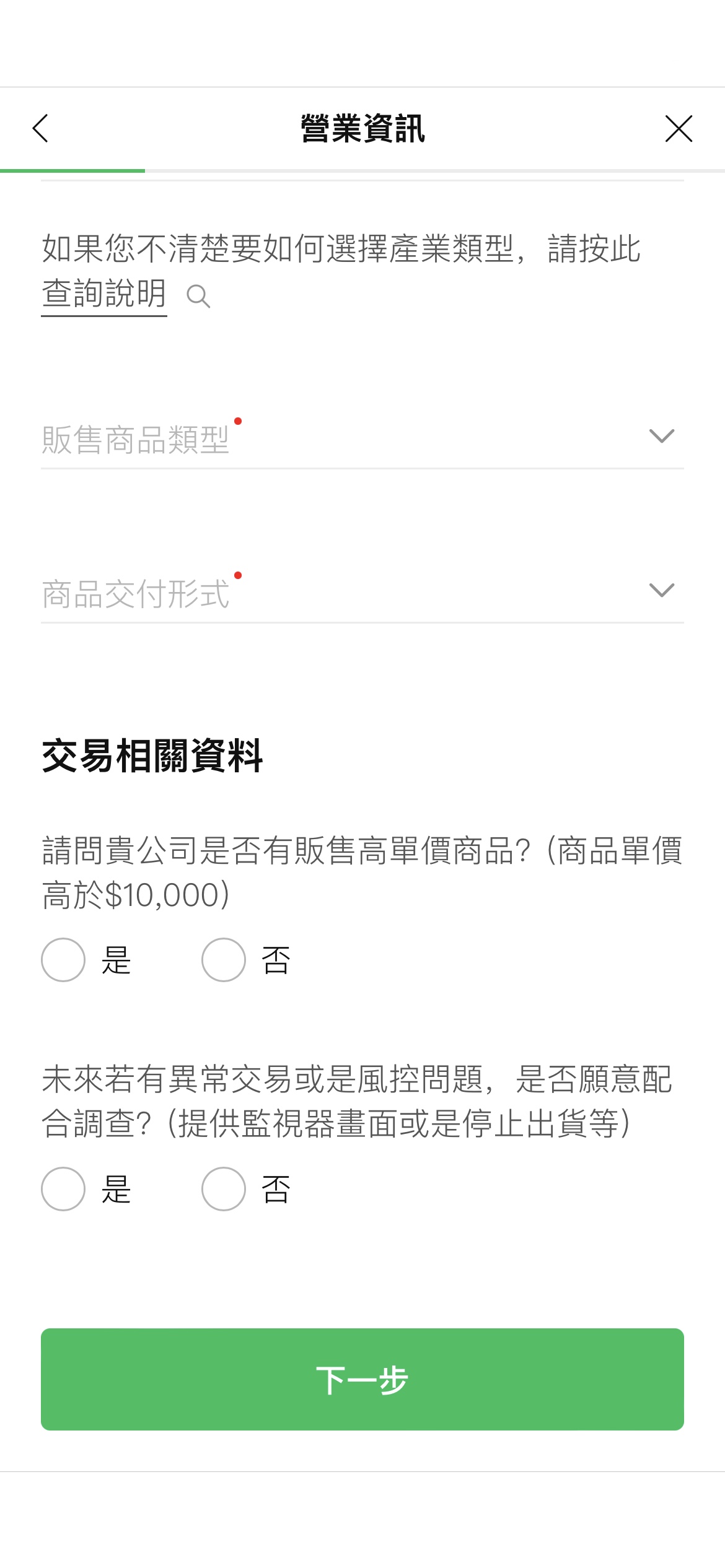The image size is (725, 1568).
Task: Go back using the header arrow
Action: (x=41, y=129)
